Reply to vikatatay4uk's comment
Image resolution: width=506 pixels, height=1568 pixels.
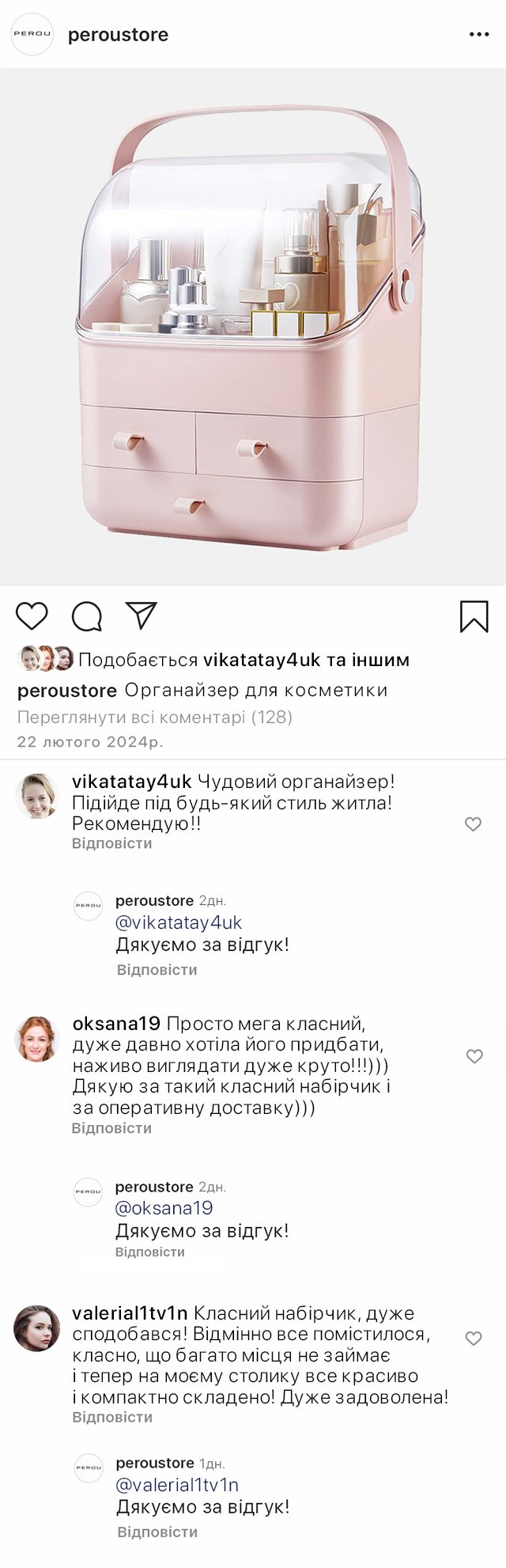(111, 843)
